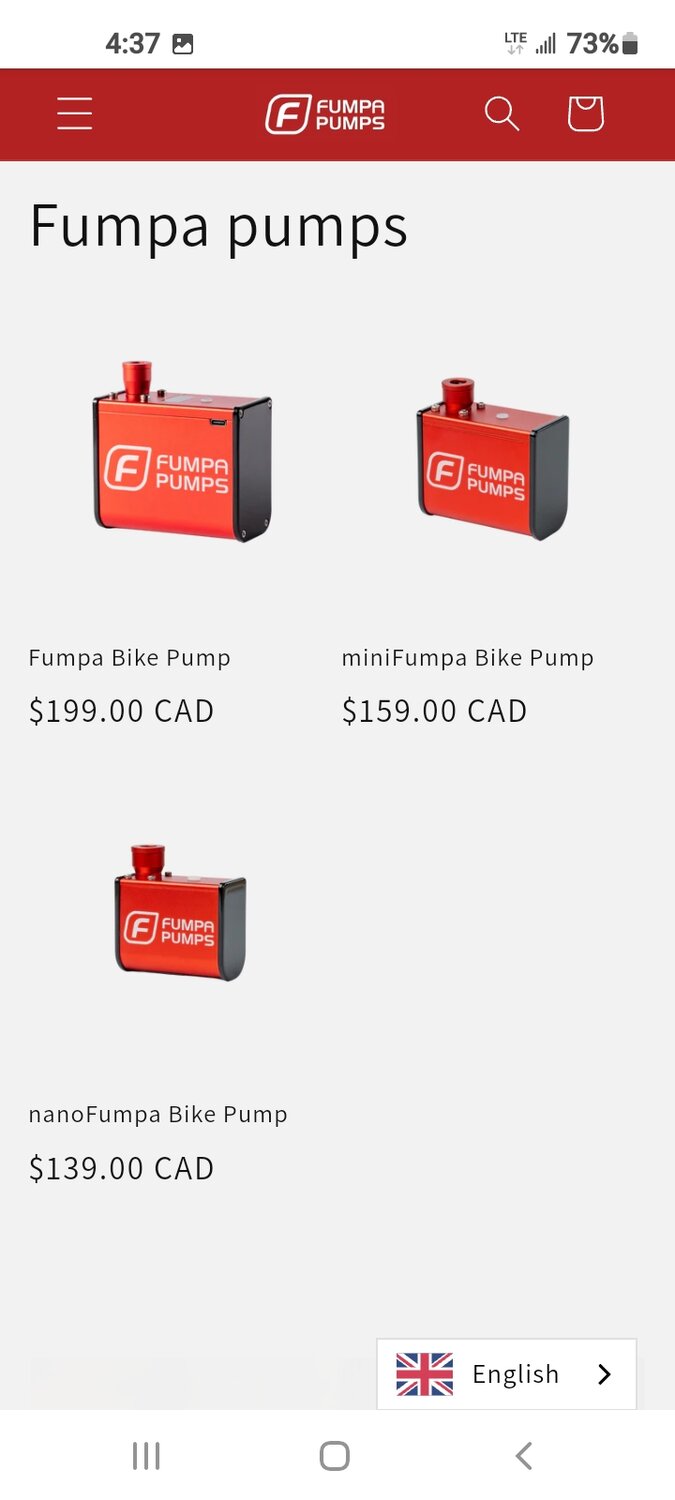The height and width of the screenshot is (1500, 675).
Task: Open the site search
Action: point(502,114)
